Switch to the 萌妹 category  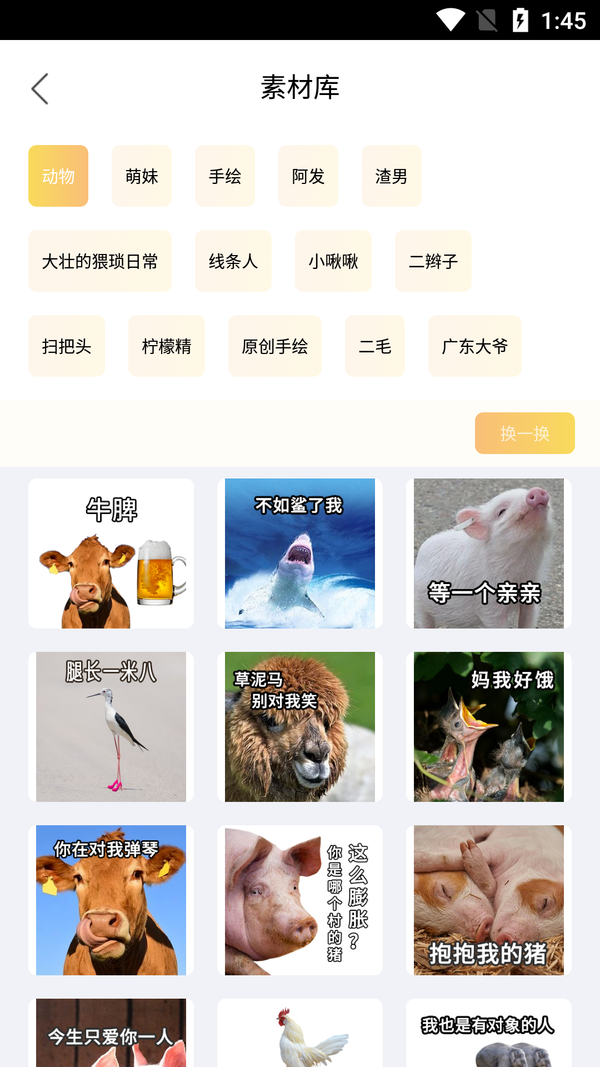click(x=142, y=176)
